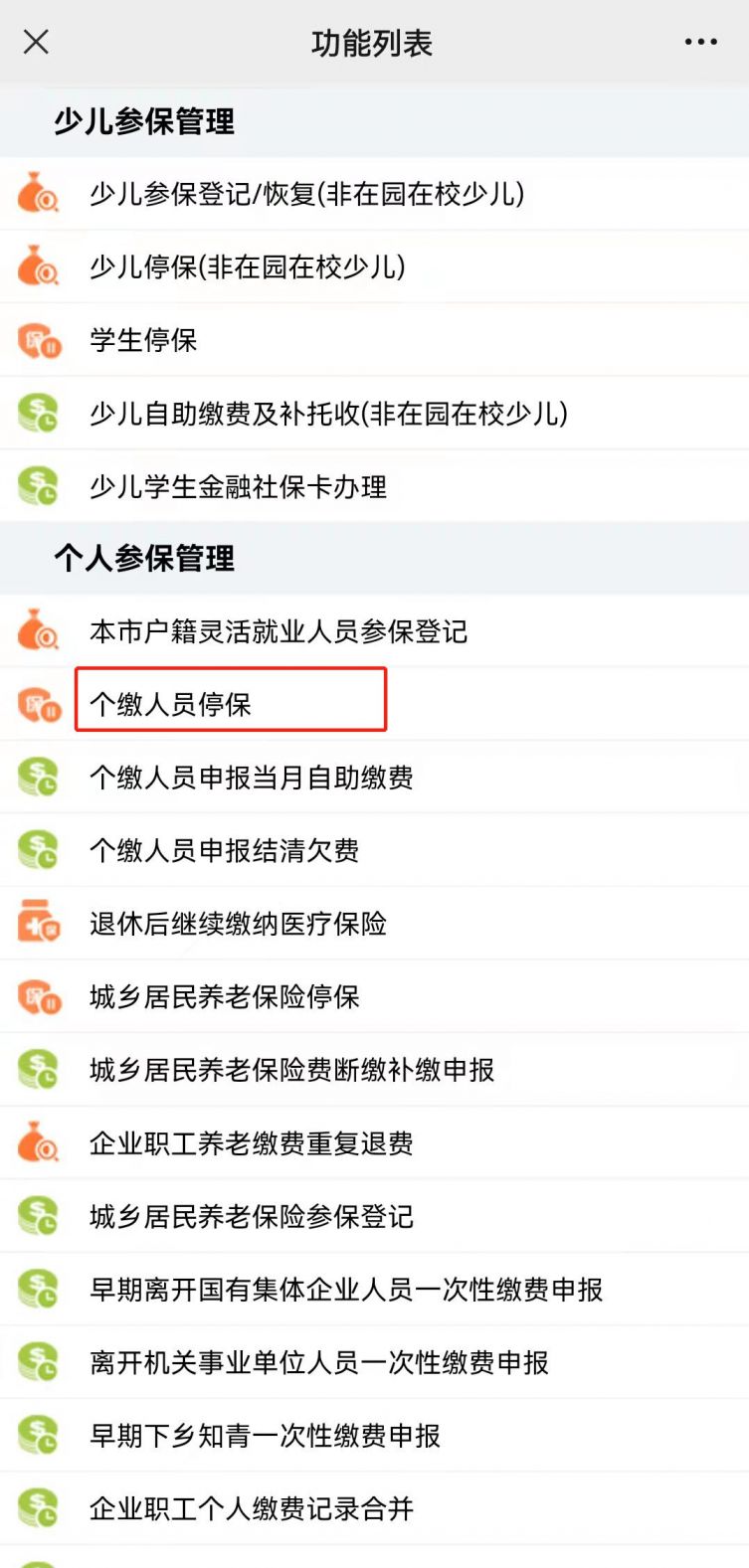Select 少儿学生金融社保卡办理
This screenshot has width=749, height=1568.
point(238,487)
